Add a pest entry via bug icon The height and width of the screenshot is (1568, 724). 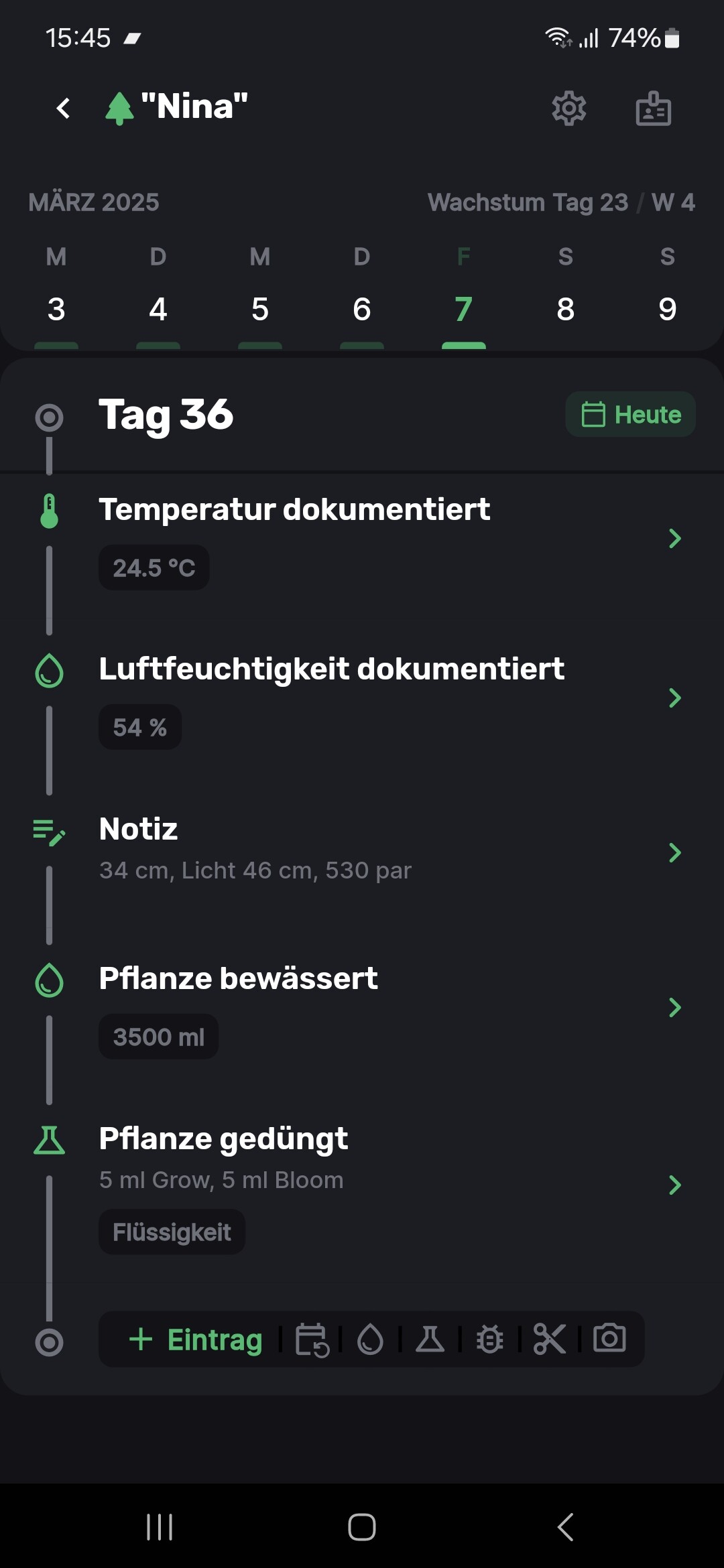pyautogui.click(x=489, y=1340)
